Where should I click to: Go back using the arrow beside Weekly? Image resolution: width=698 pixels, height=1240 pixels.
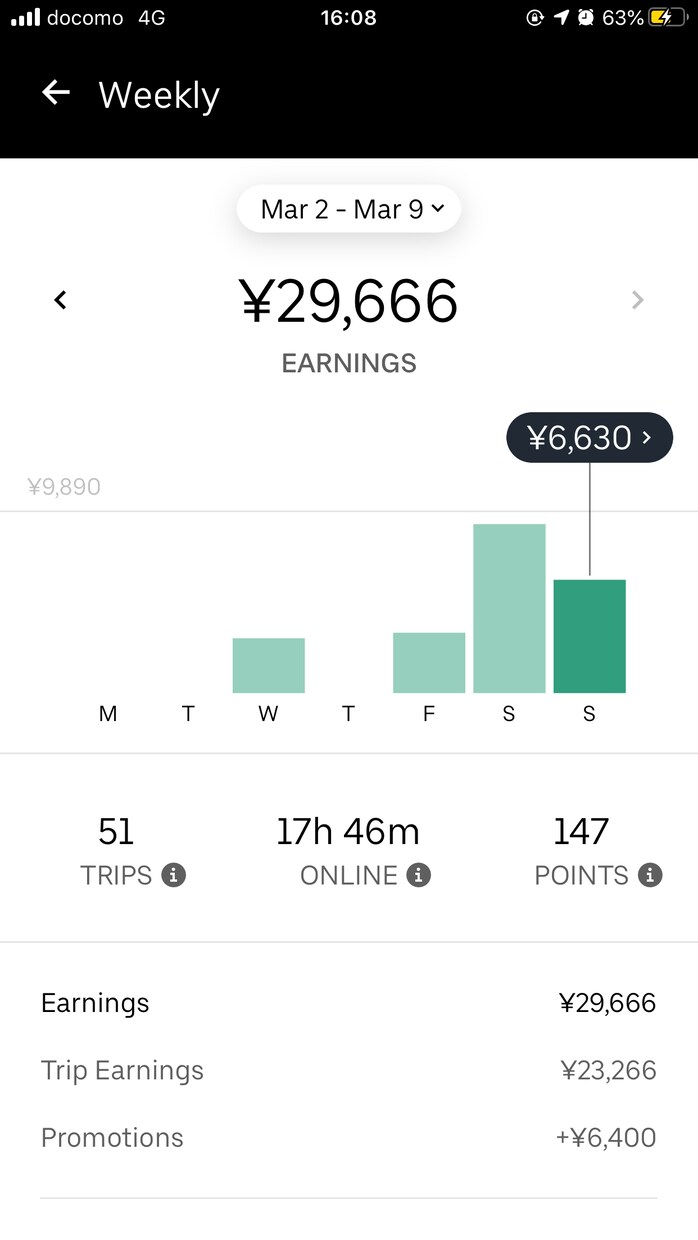pos(56,93)
